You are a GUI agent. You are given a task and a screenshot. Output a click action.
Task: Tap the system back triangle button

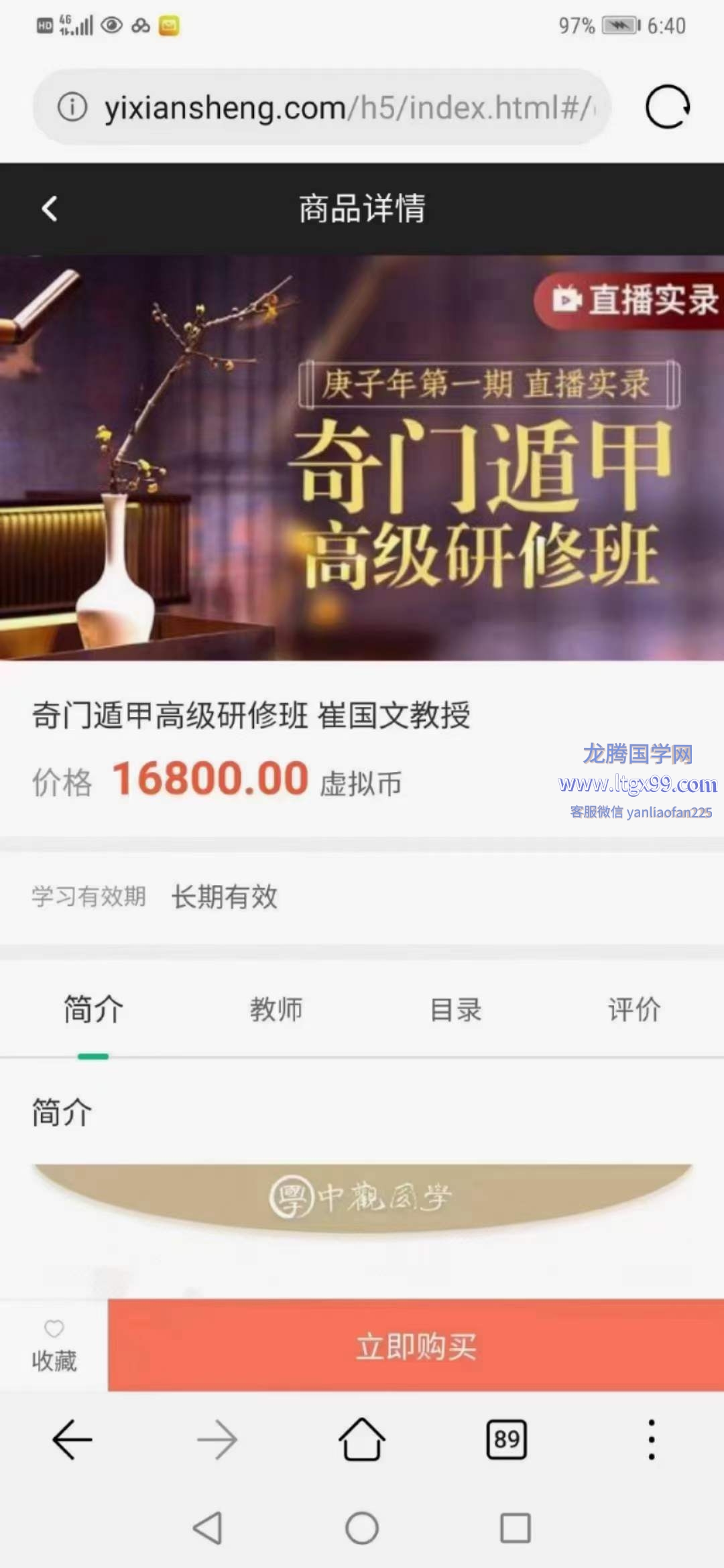click(208, 1528)
